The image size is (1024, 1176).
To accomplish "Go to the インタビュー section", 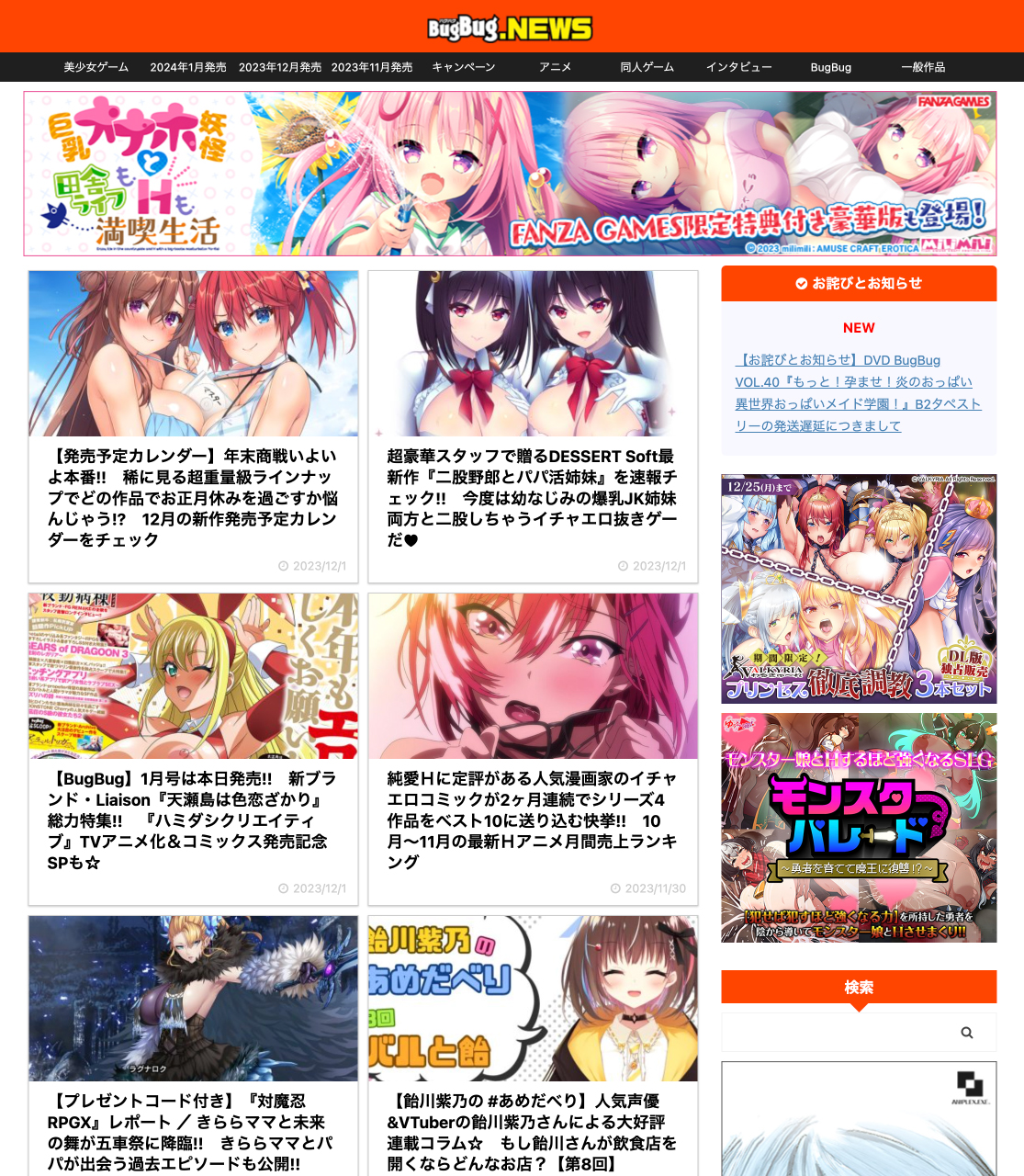I will (x=739, y=67).
